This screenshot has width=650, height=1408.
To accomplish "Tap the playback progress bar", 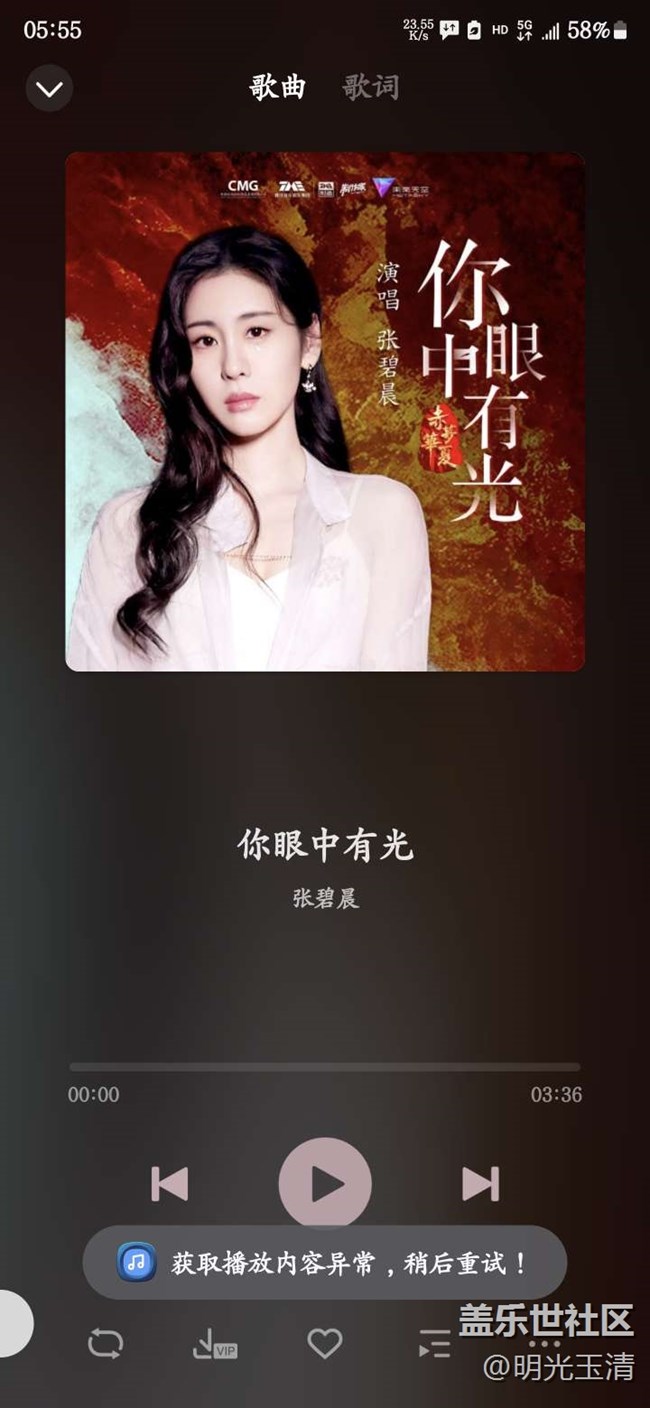I will [325, 1067].
